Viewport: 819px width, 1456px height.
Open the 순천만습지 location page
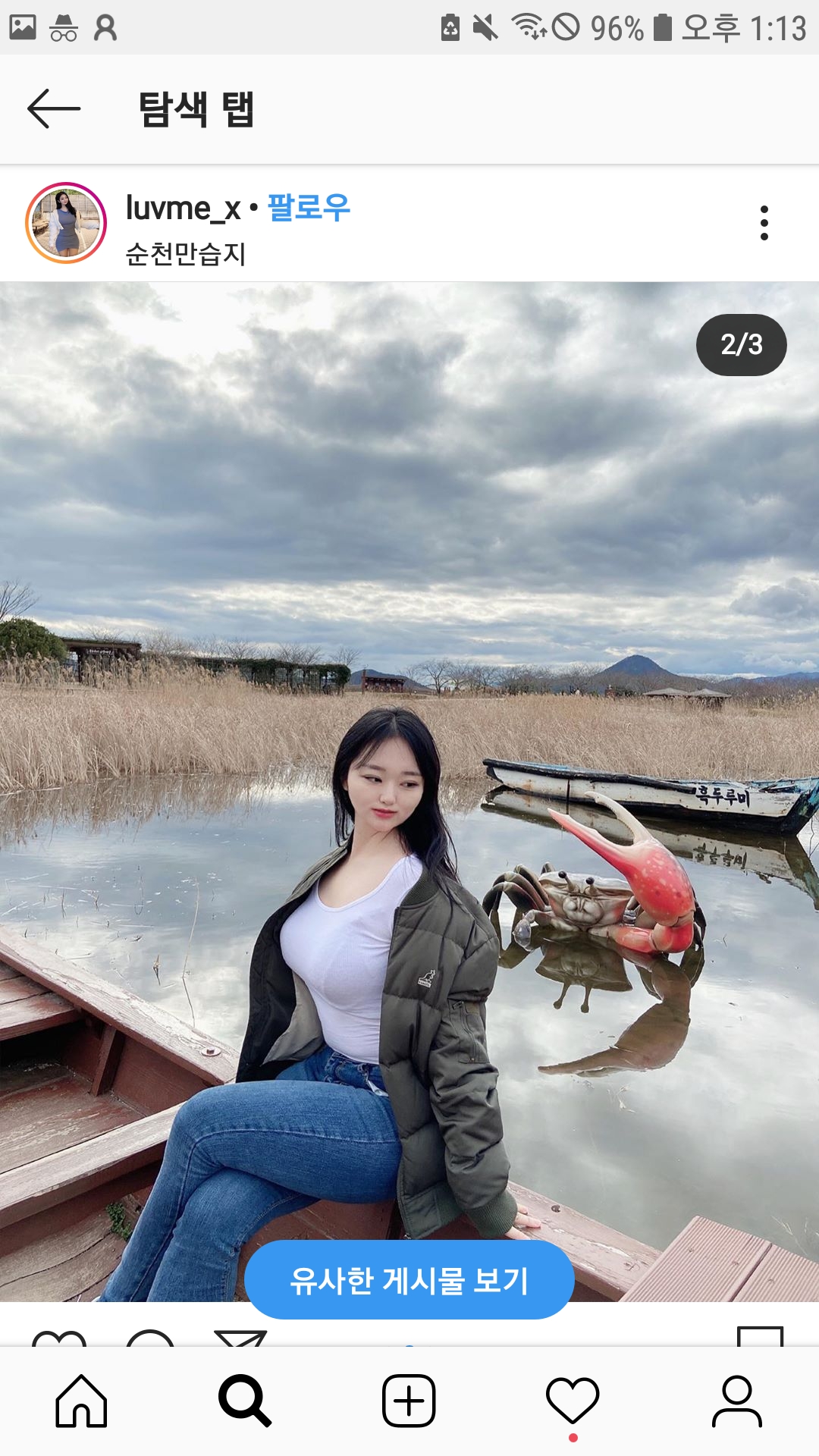186,254
